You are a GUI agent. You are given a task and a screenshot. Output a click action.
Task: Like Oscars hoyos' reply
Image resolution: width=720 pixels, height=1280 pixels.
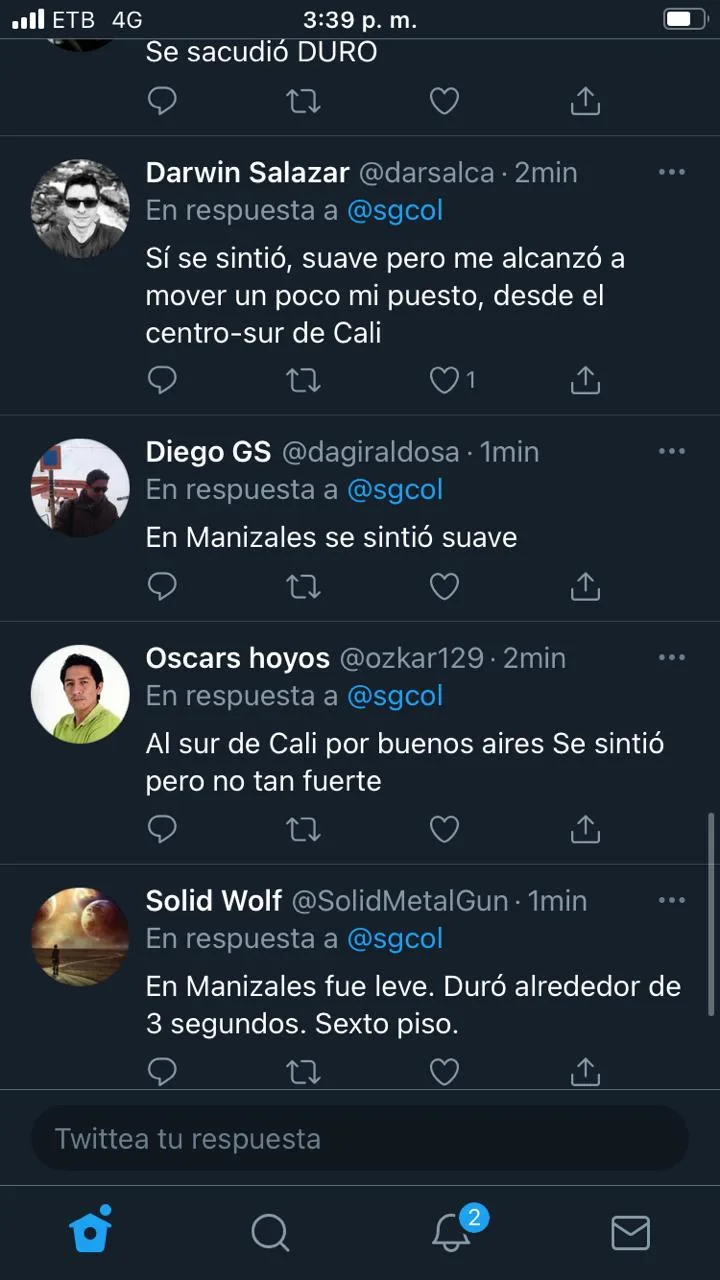(x=444, y=829)
